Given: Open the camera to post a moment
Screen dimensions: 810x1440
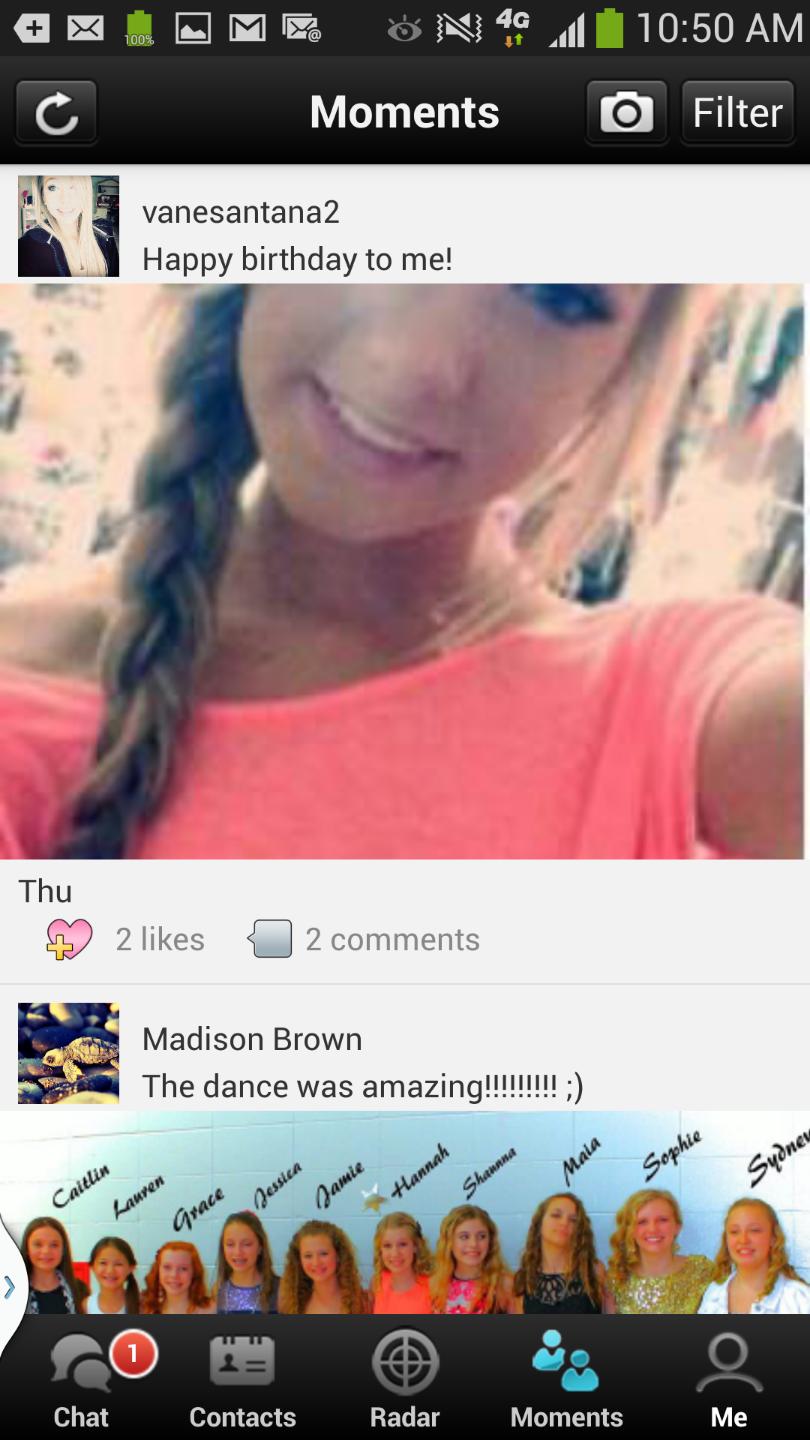Looking at the screenshot, I should 627,113.
